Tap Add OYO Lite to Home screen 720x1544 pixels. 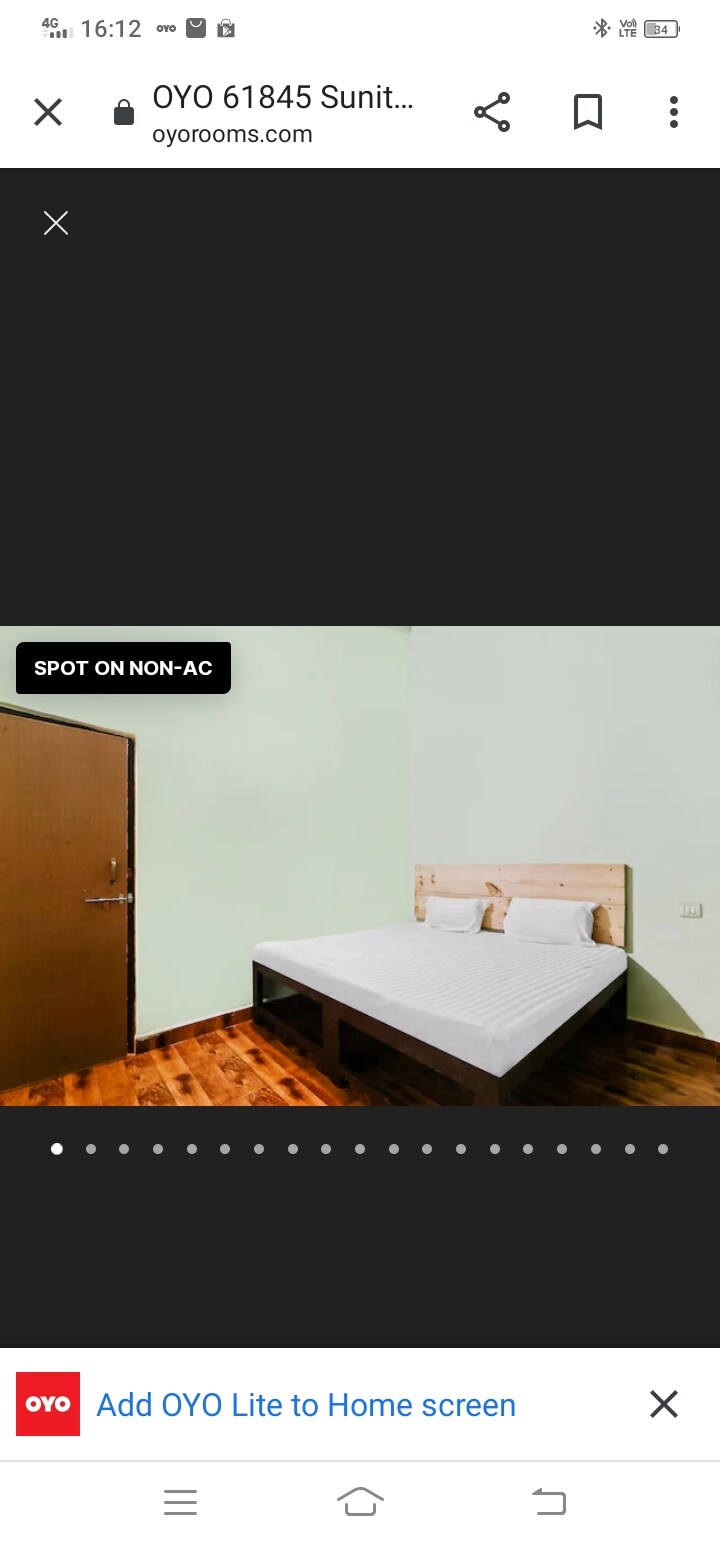click(x=306, y=1405)
